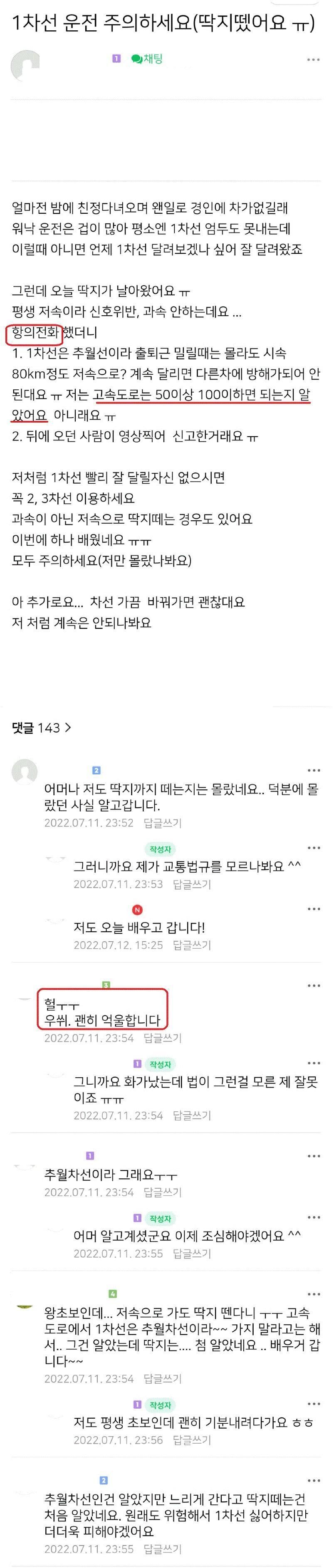This screenshot has width=334, height=1568.
Task: Reply to the comment starting with 어머나 저도 딱지까지
Action: coord(163,823)
